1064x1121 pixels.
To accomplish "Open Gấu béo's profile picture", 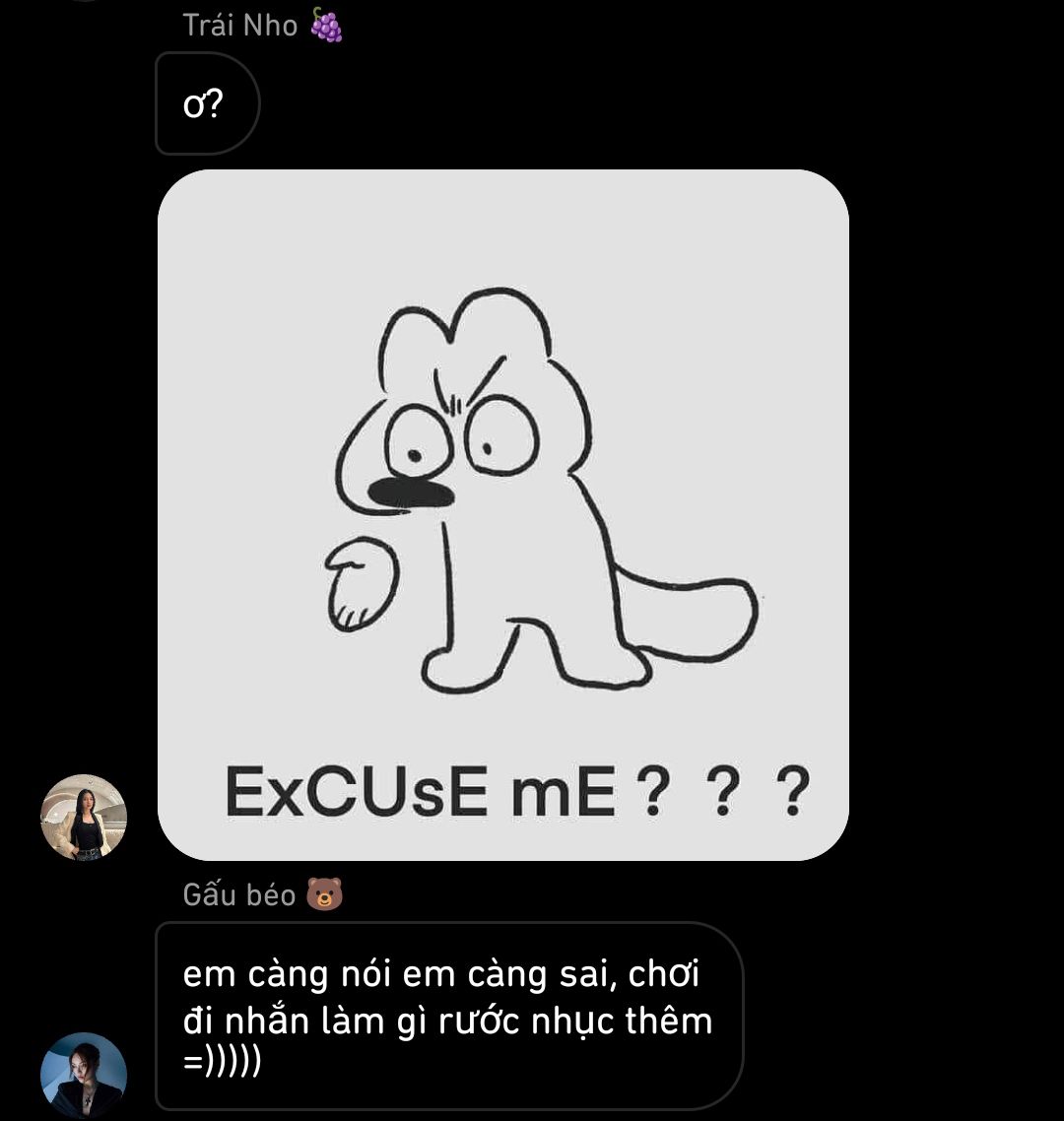I will 84,1076.
